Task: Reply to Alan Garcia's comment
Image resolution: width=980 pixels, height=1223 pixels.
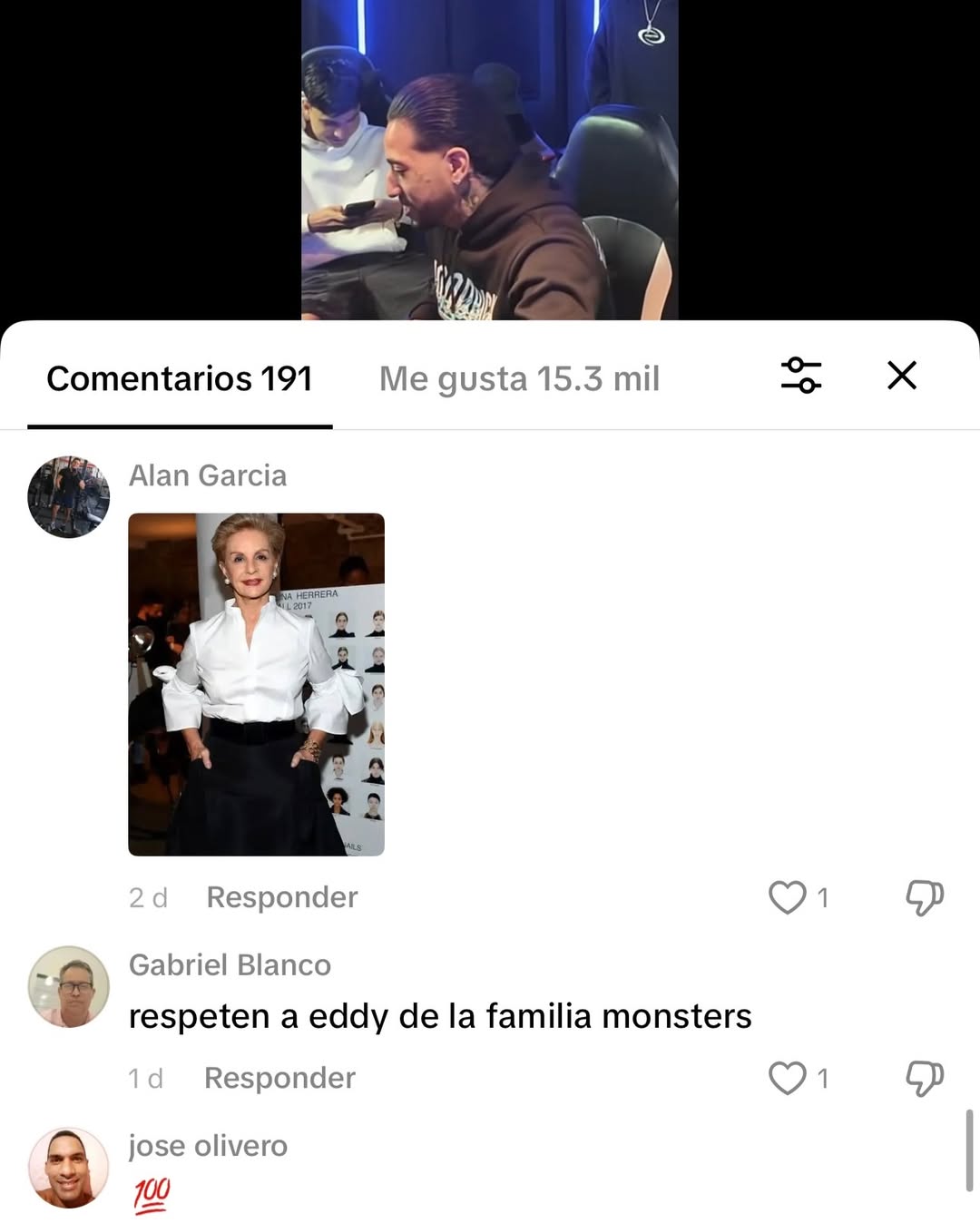Action: coord(282,897)
